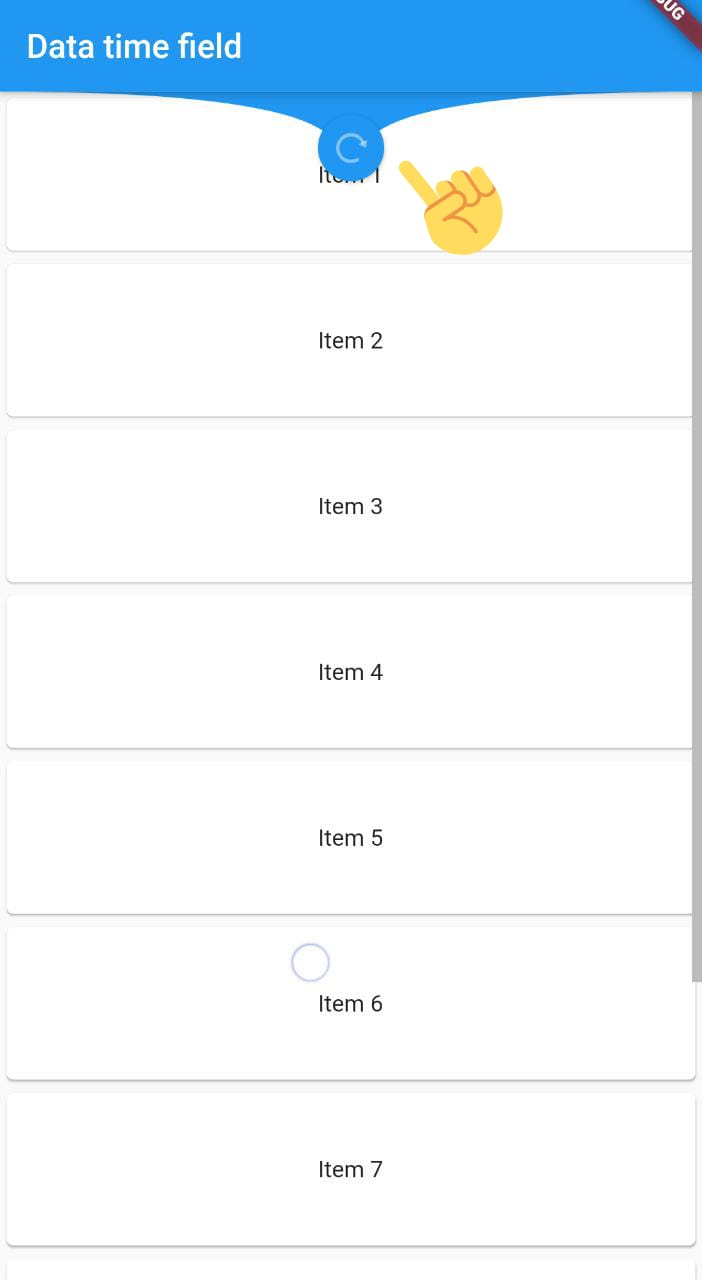Open the Item 2 card
This screenshot has height=1280, width=702.
[x=350, y=340]
